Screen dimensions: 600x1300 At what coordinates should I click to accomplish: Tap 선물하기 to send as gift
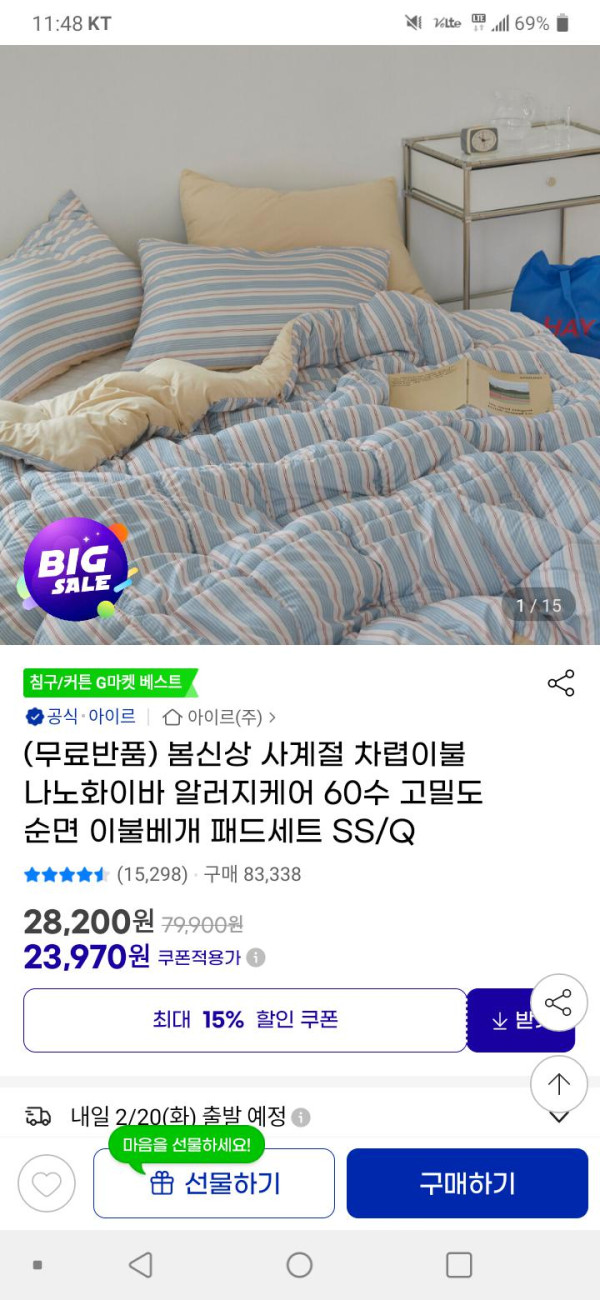tap(214, 1183)
